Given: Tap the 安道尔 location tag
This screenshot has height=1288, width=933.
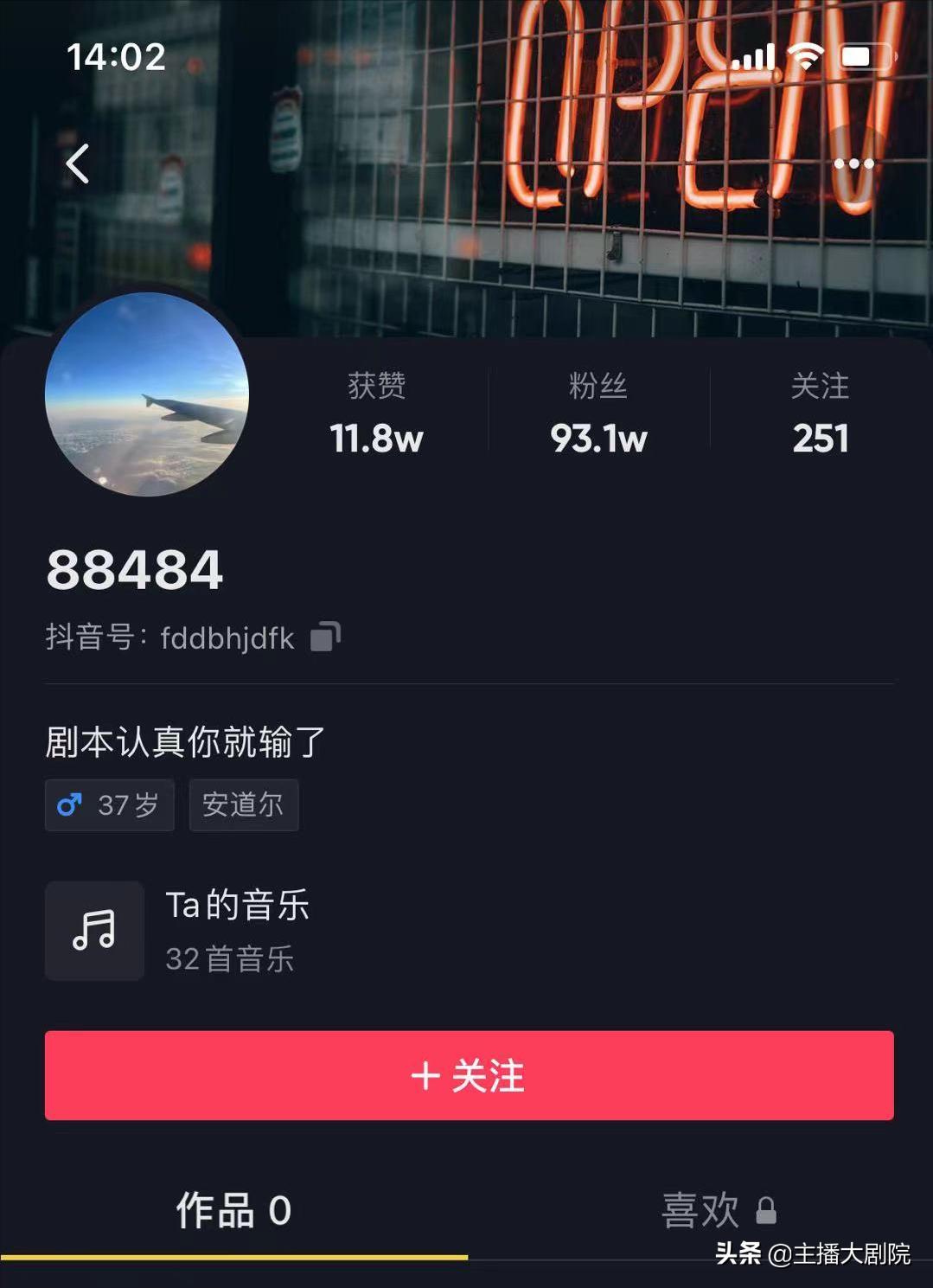Looking at the screenshot, I should click(x=243, y=805).
